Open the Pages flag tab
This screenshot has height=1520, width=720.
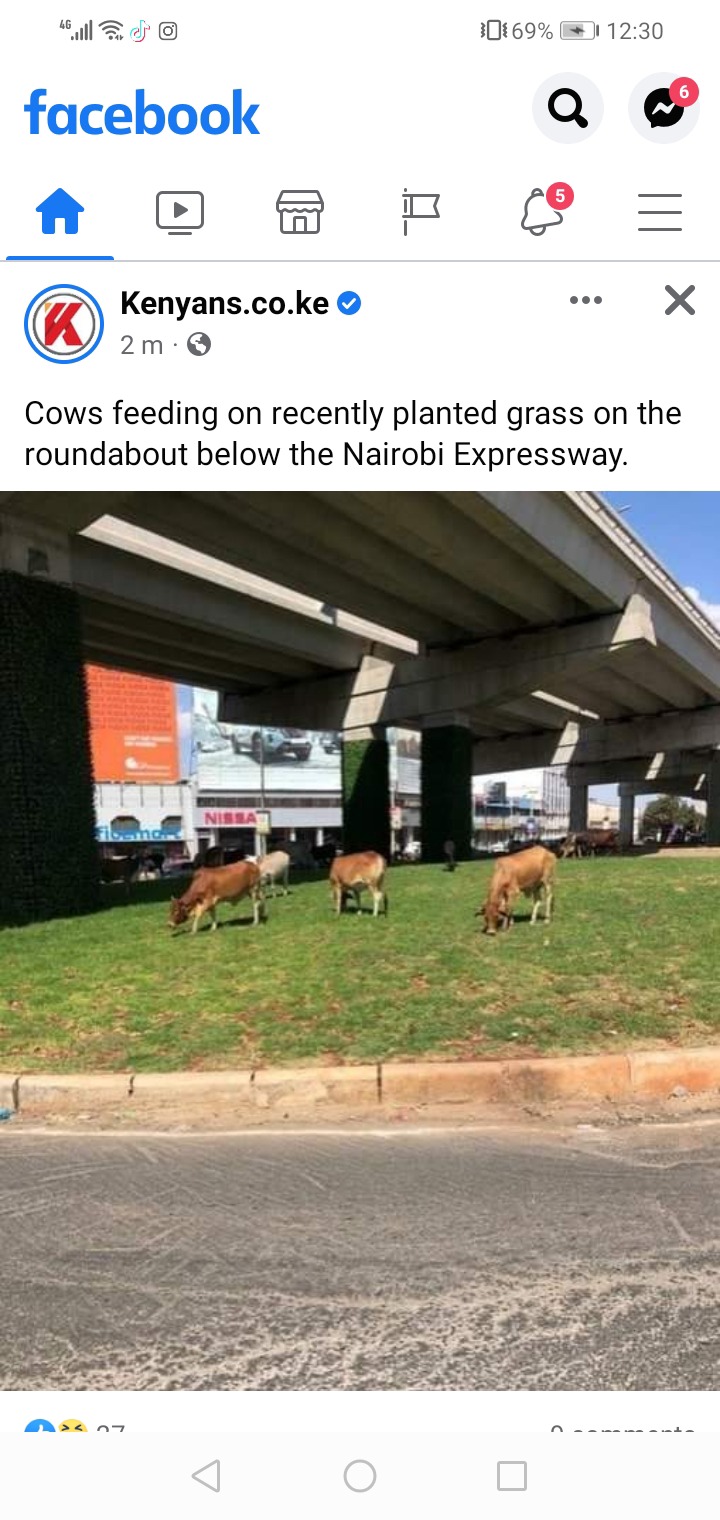coord(420,212)
